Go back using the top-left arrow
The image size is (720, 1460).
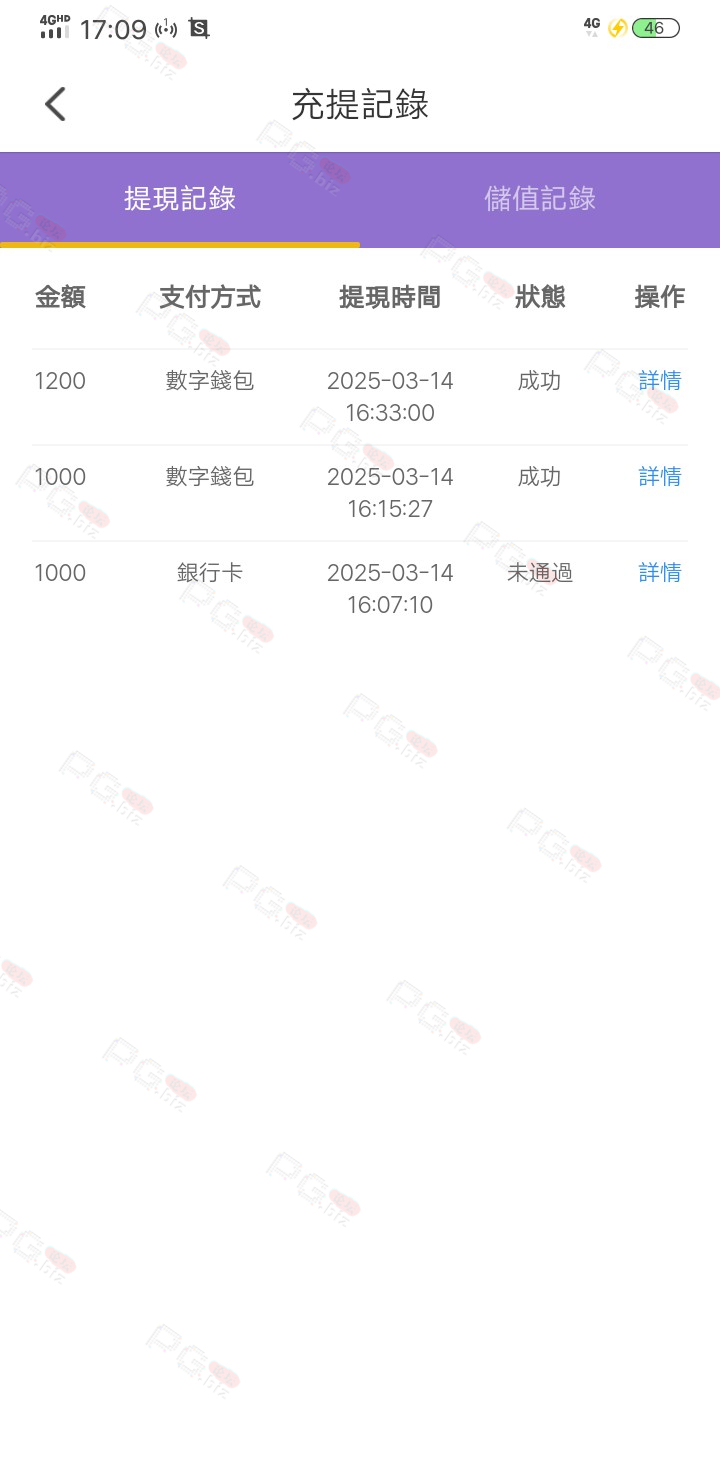[x=55, y=104]
